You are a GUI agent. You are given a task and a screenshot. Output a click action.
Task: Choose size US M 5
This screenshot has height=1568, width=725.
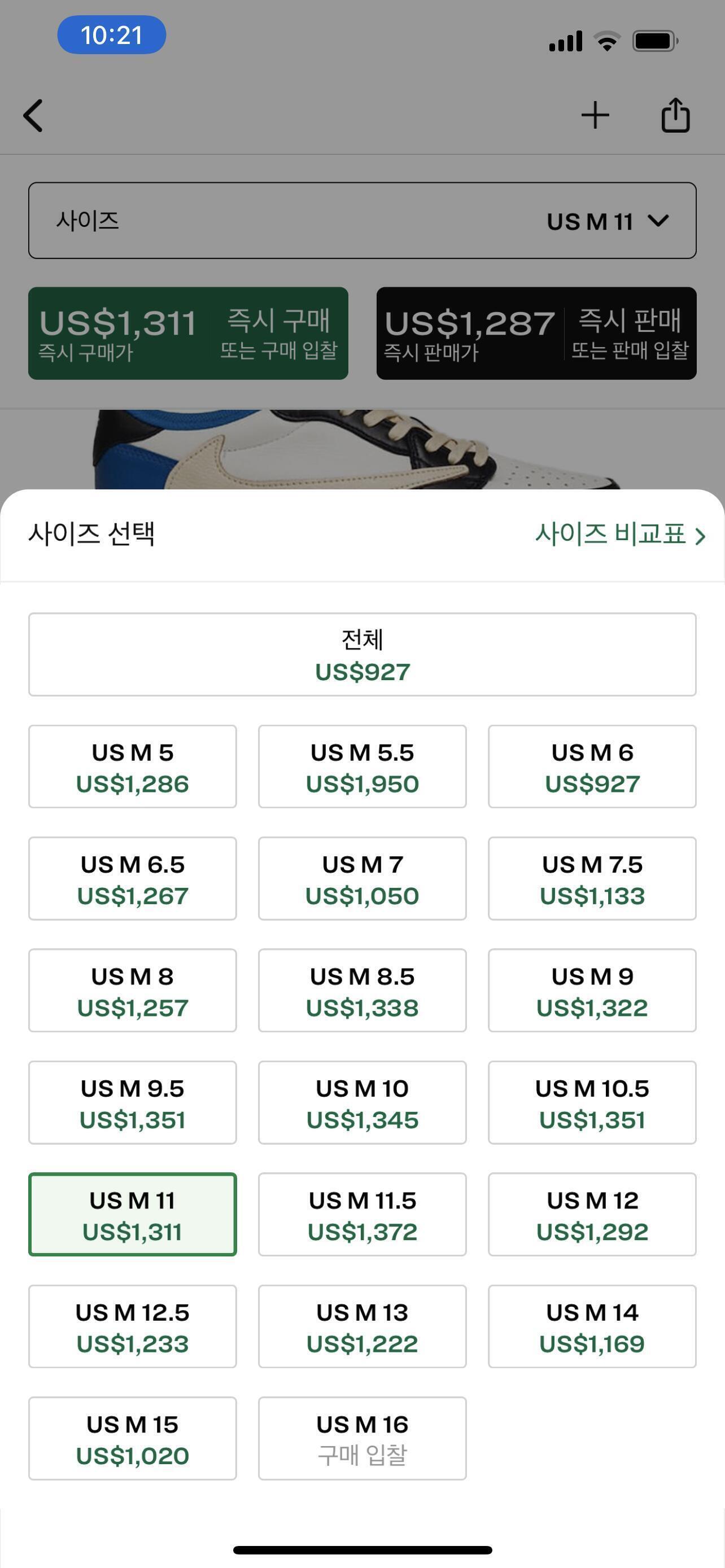click(x=132, y=767)
